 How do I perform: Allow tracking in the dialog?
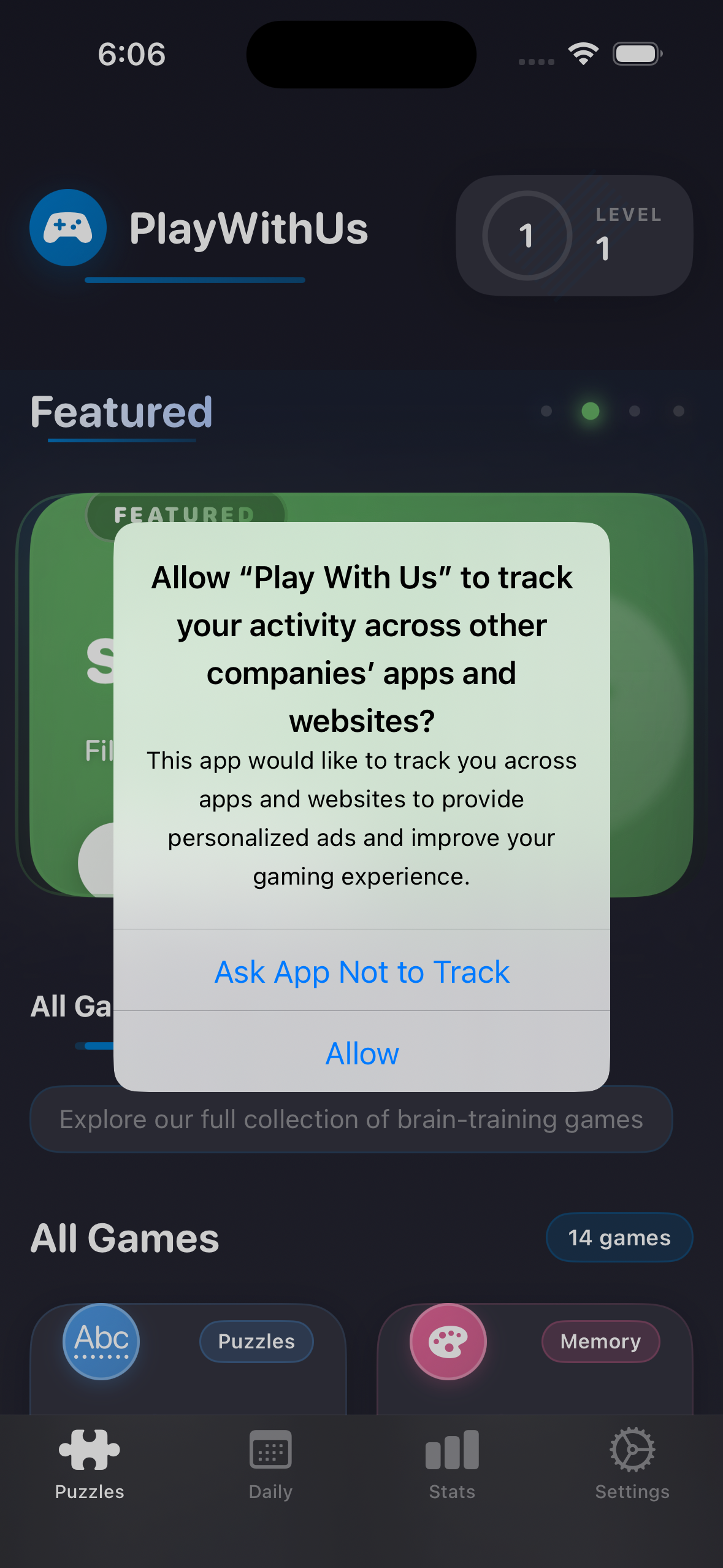362,1053
